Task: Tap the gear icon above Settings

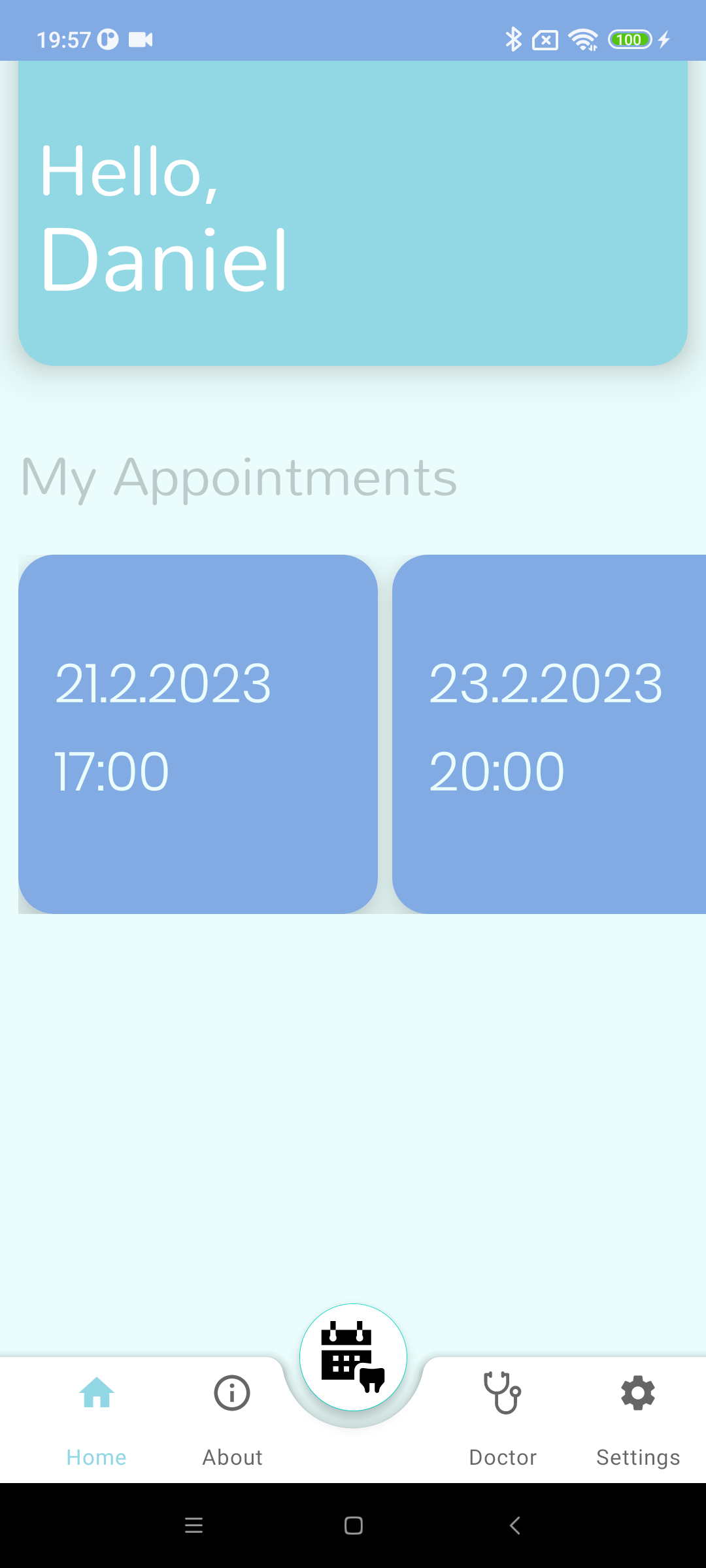Action: coord(637,1392)
